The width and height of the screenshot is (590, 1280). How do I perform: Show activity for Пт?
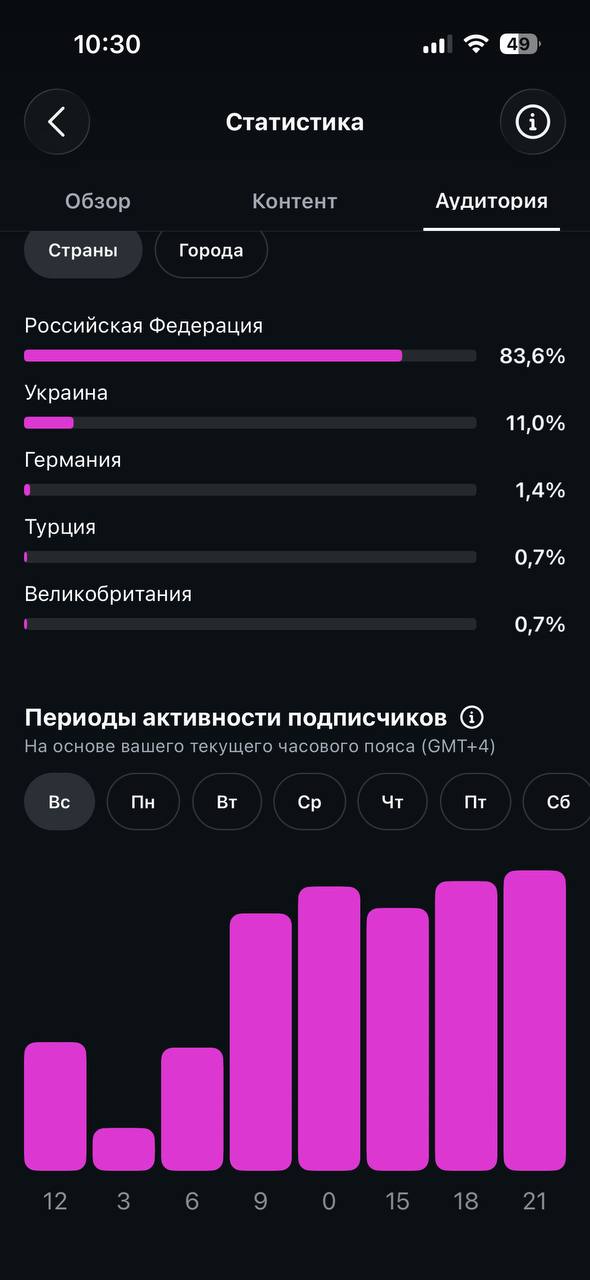(x=475, y=802)
